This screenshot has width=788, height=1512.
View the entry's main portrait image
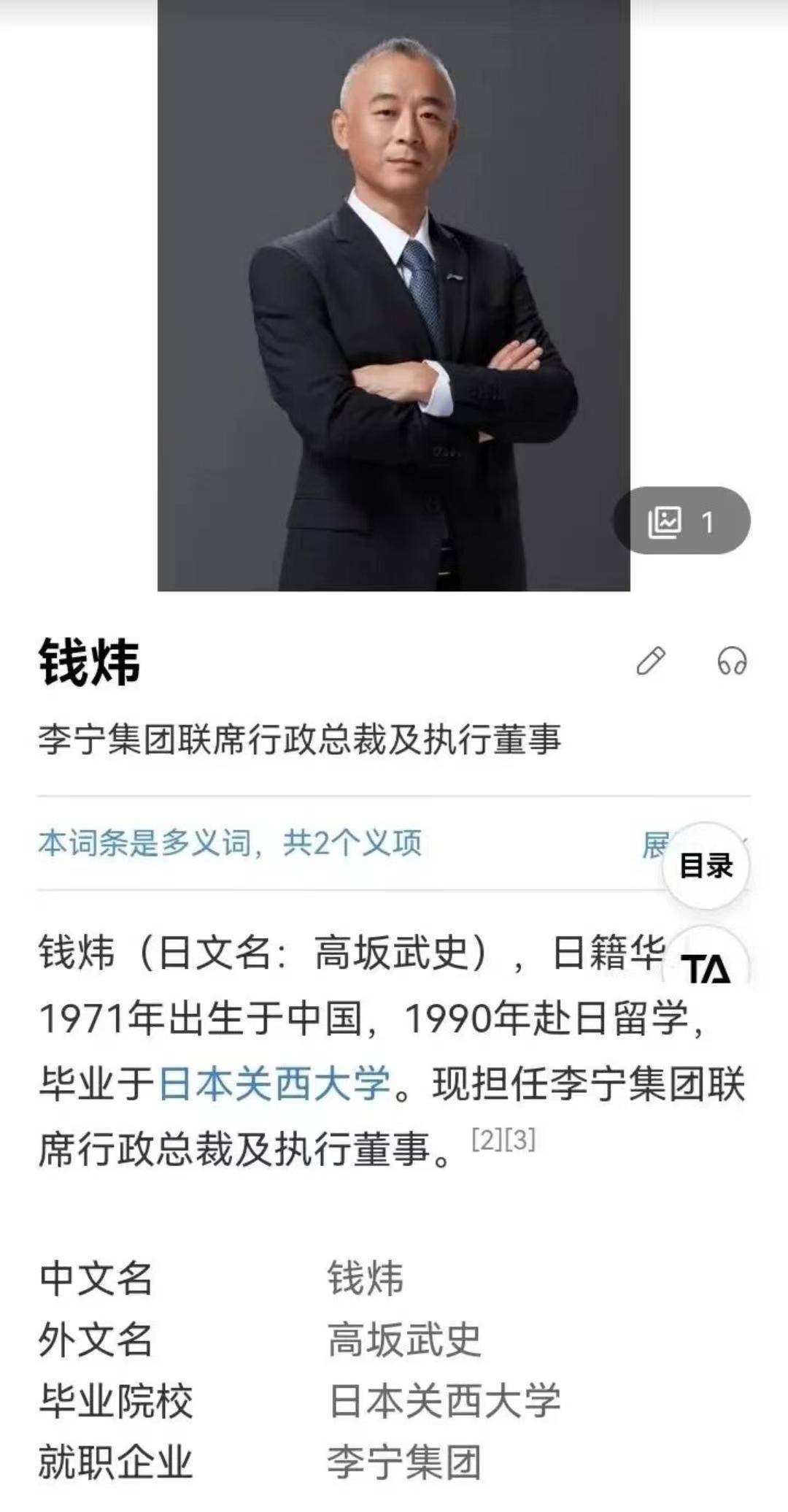point(393,292)
